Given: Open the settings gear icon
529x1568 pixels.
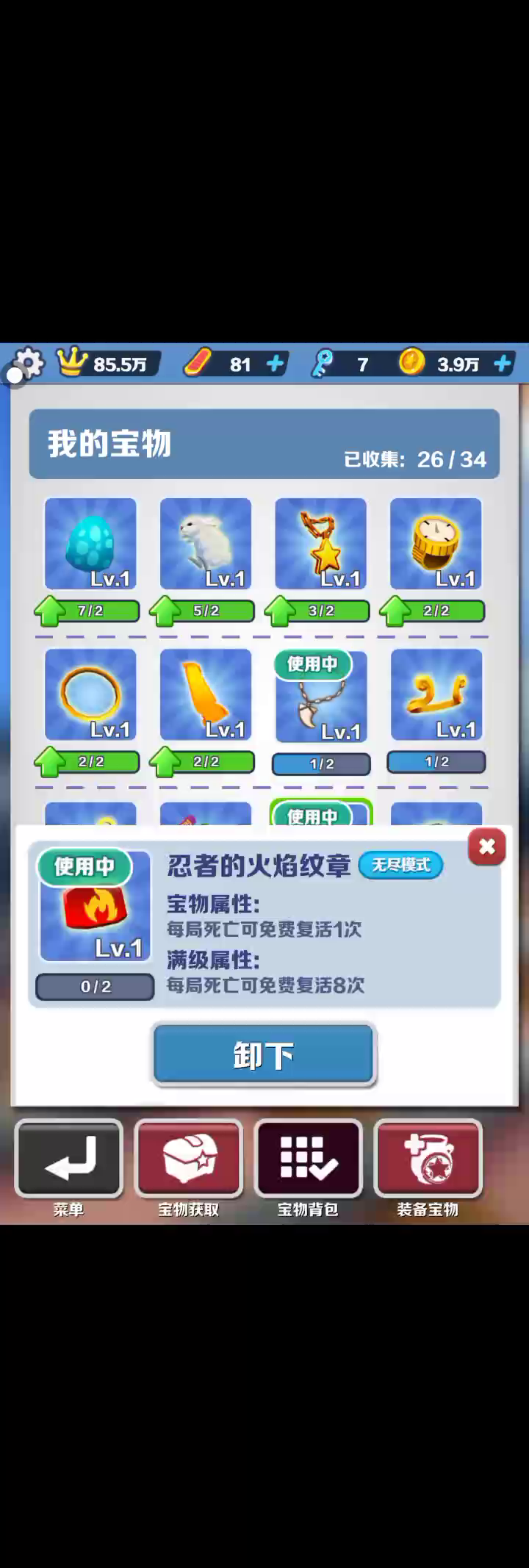Looking at the screenshot, I should tap(29, 362).
